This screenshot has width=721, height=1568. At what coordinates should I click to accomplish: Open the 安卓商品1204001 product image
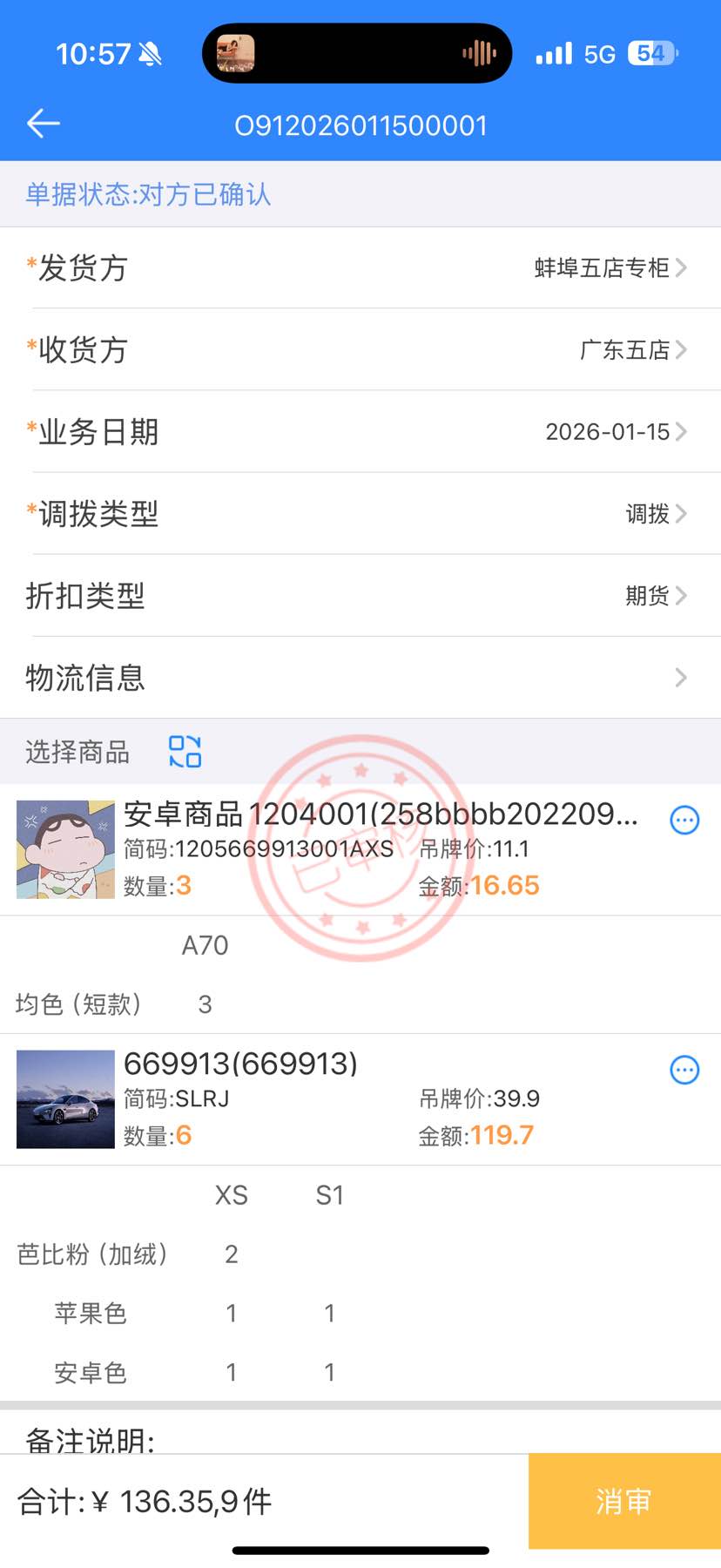click(65, 849)
